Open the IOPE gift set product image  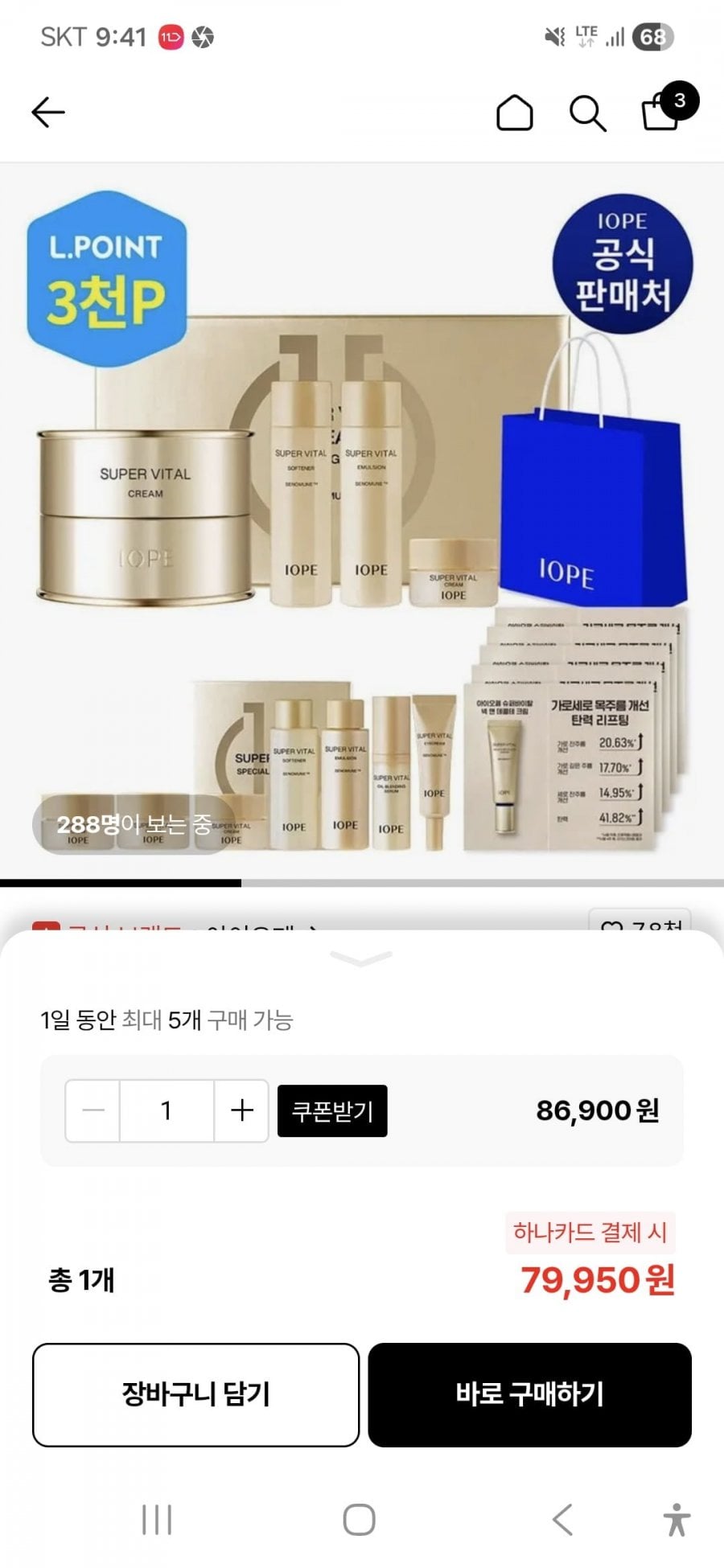click(x=362, y=523)
